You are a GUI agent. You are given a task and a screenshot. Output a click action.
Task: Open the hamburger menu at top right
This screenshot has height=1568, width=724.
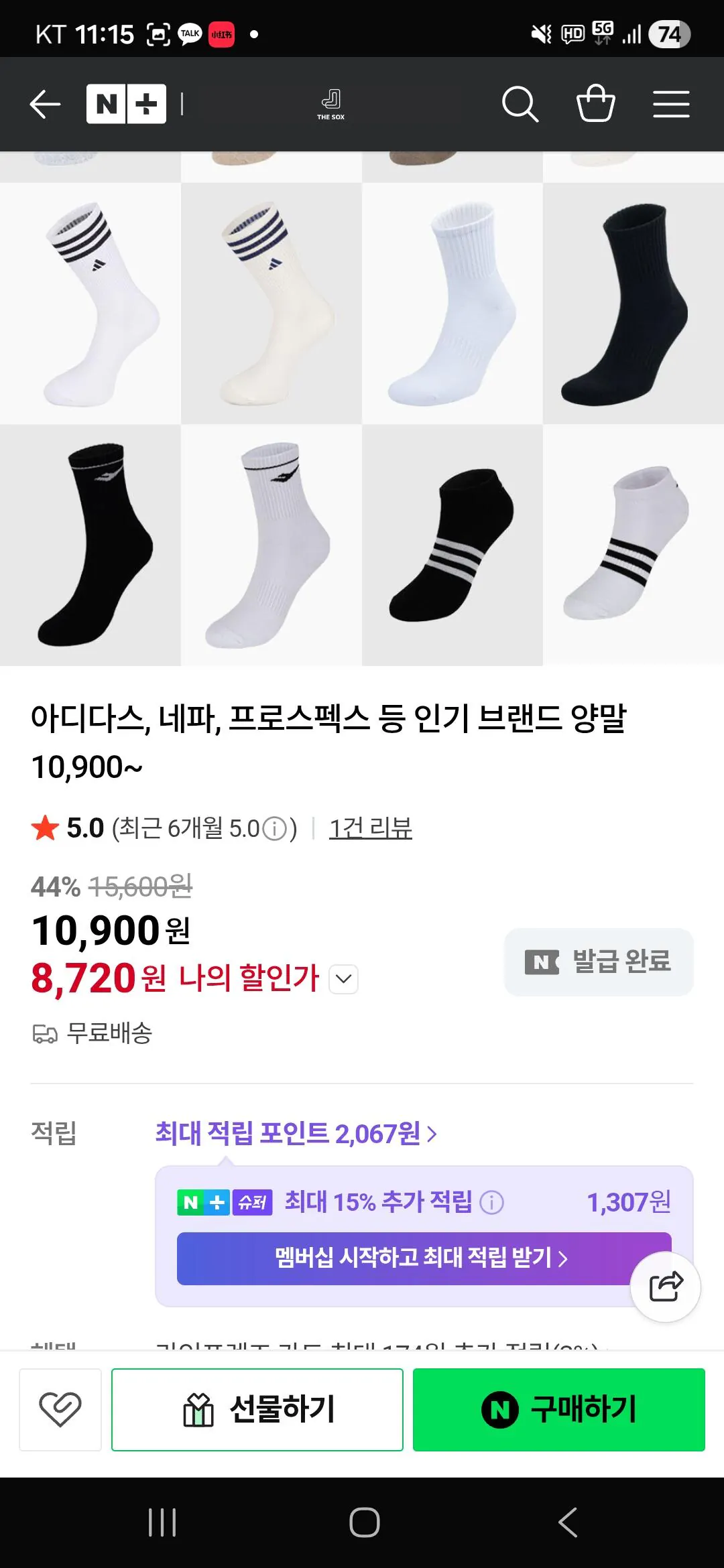click(x=672, y=104)
